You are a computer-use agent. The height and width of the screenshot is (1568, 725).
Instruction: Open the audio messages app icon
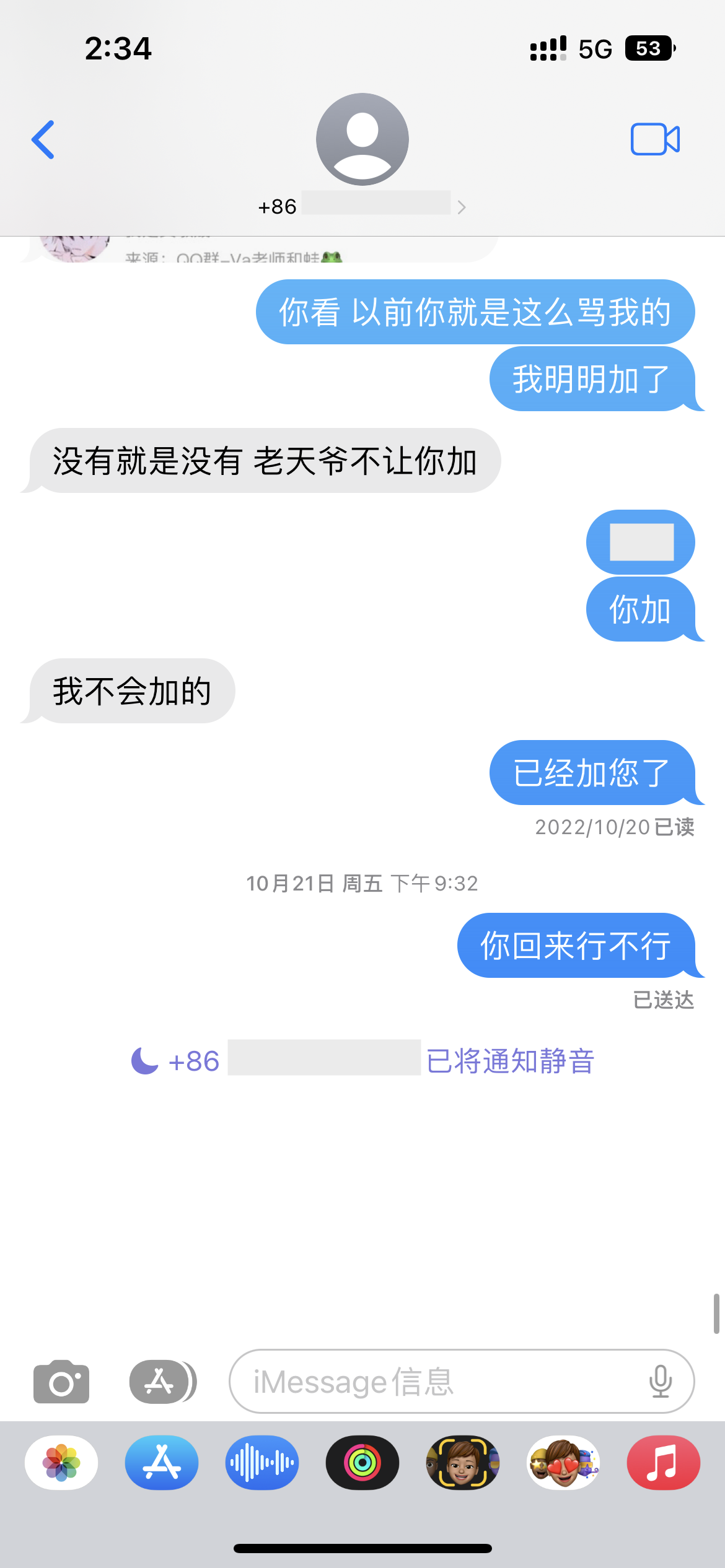262,1463
